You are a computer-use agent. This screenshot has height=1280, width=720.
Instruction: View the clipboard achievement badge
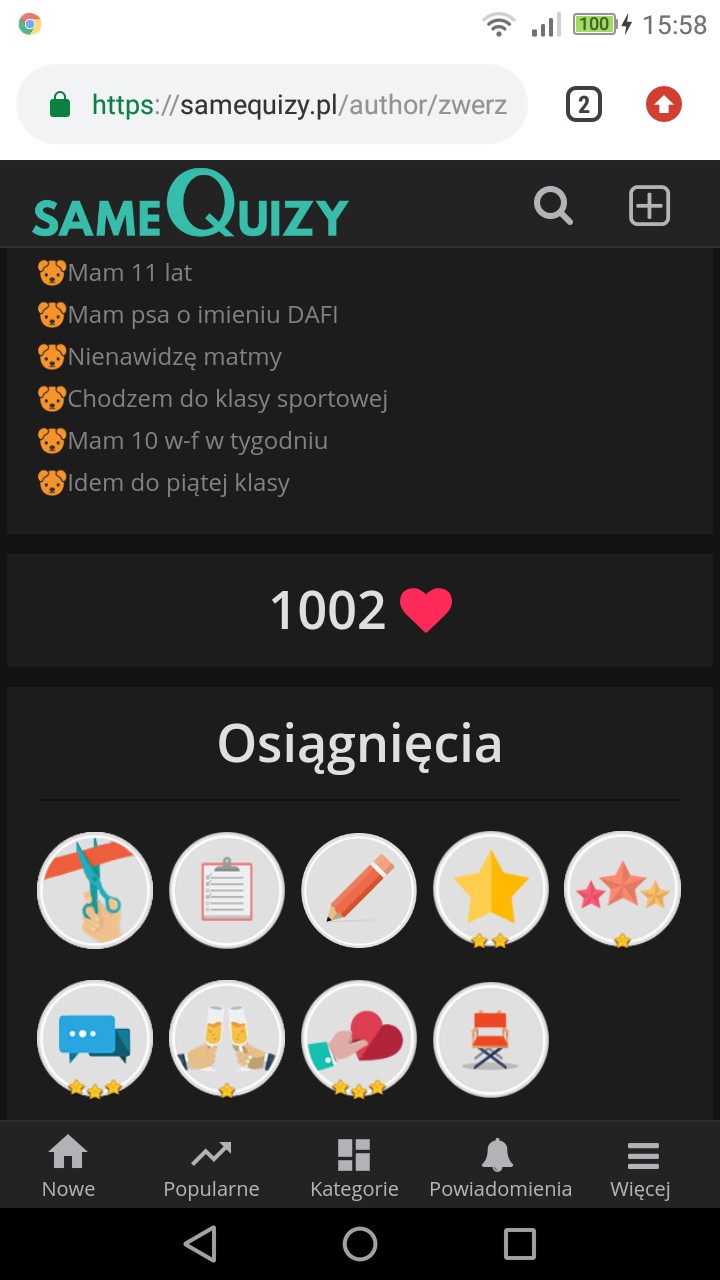point(227,890)
